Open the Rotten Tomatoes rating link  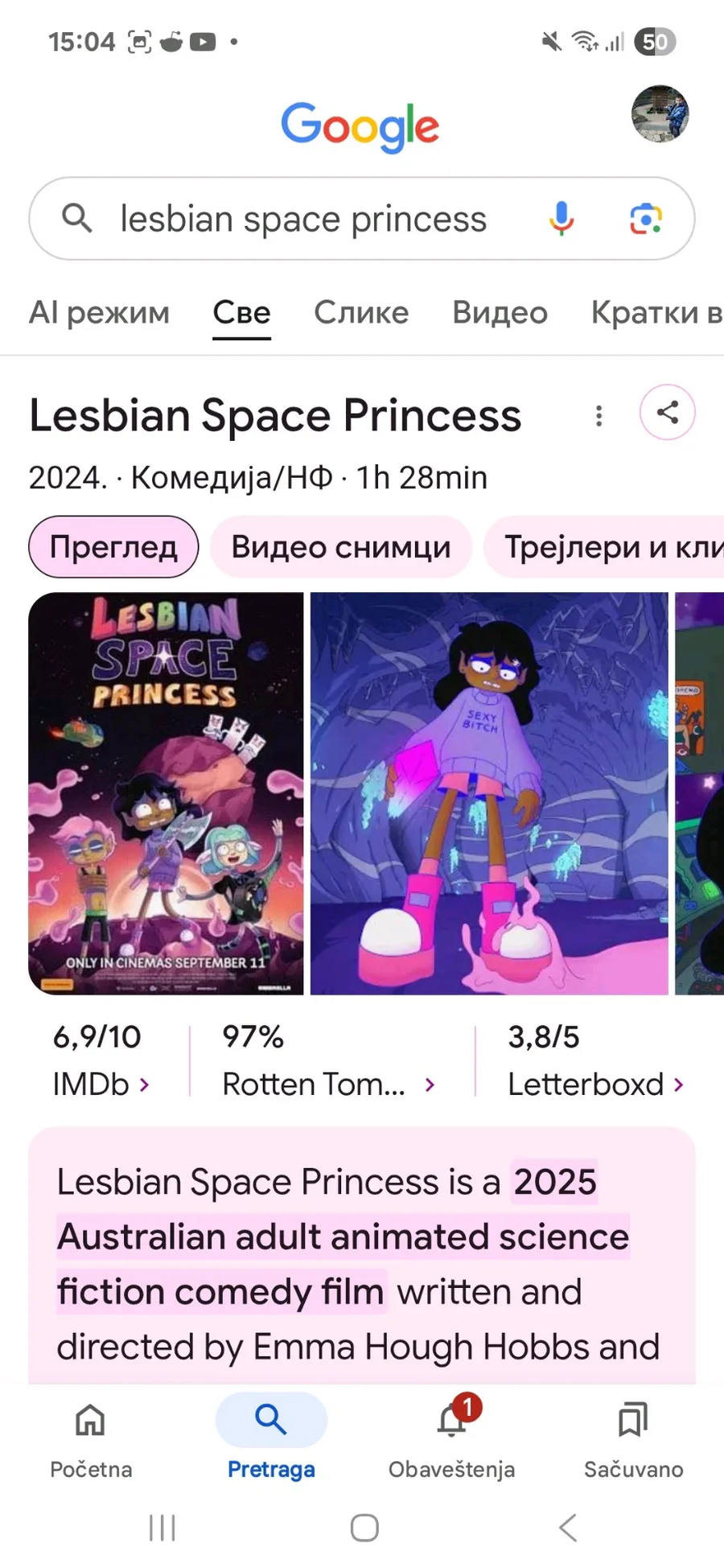328,1060
